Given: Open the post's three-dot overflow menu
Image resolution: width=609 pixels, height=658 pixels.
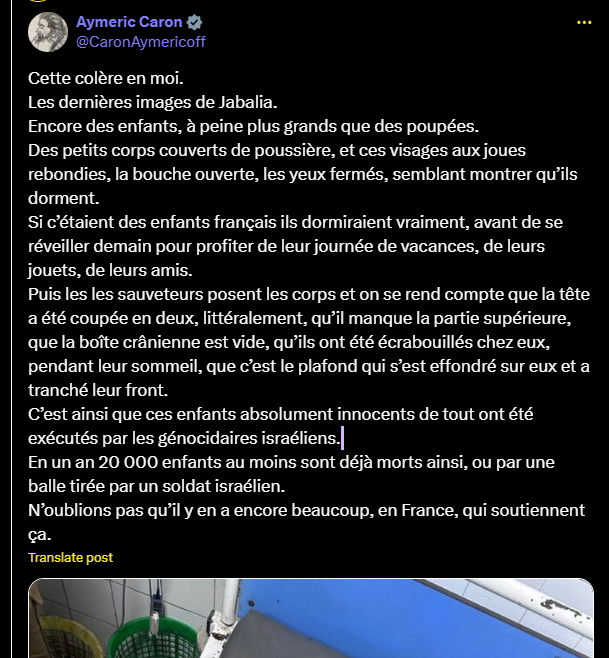Looking at the screenshot, I should click(584, 23).
